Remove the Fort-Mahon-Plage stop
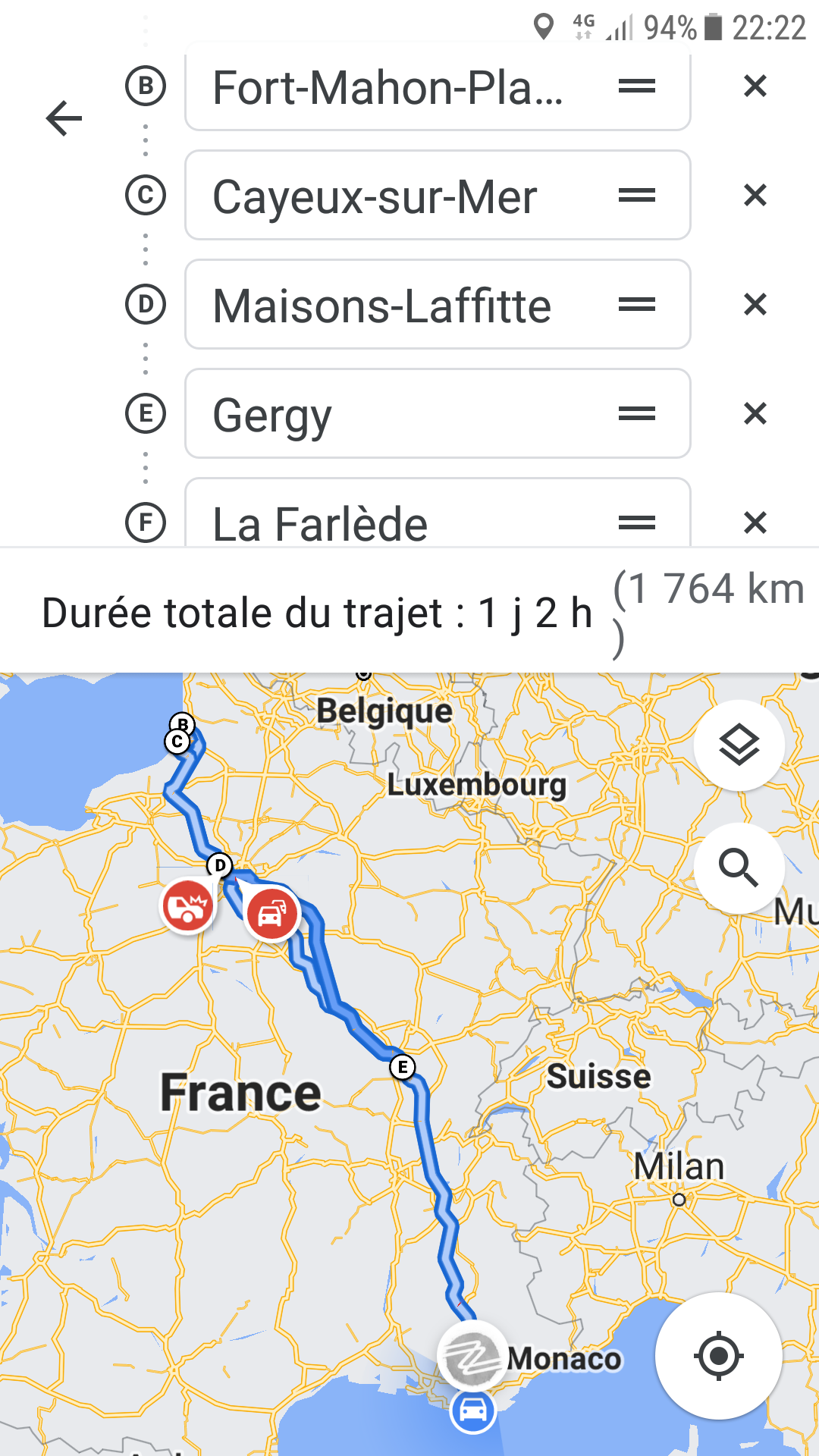This screenshot has height=1456, width=819. (755, 86)
